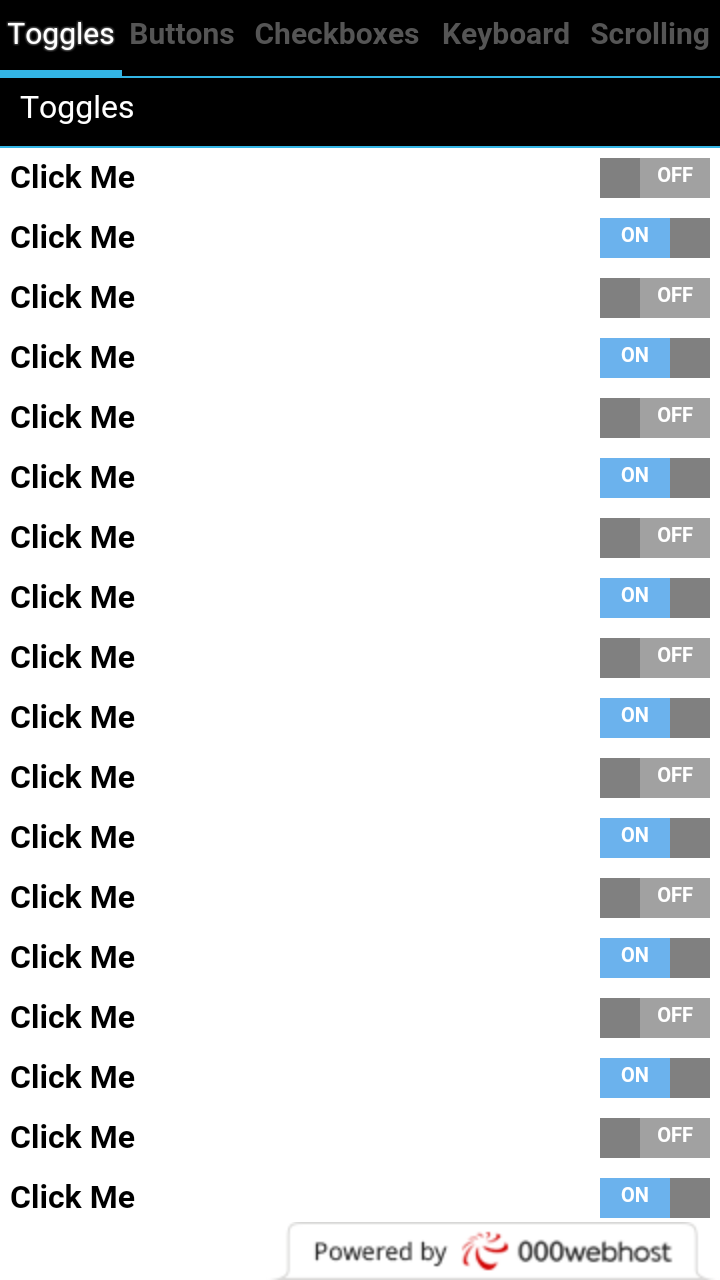
Task: Switch to the Buttons tab
Action: pos(182,35)
